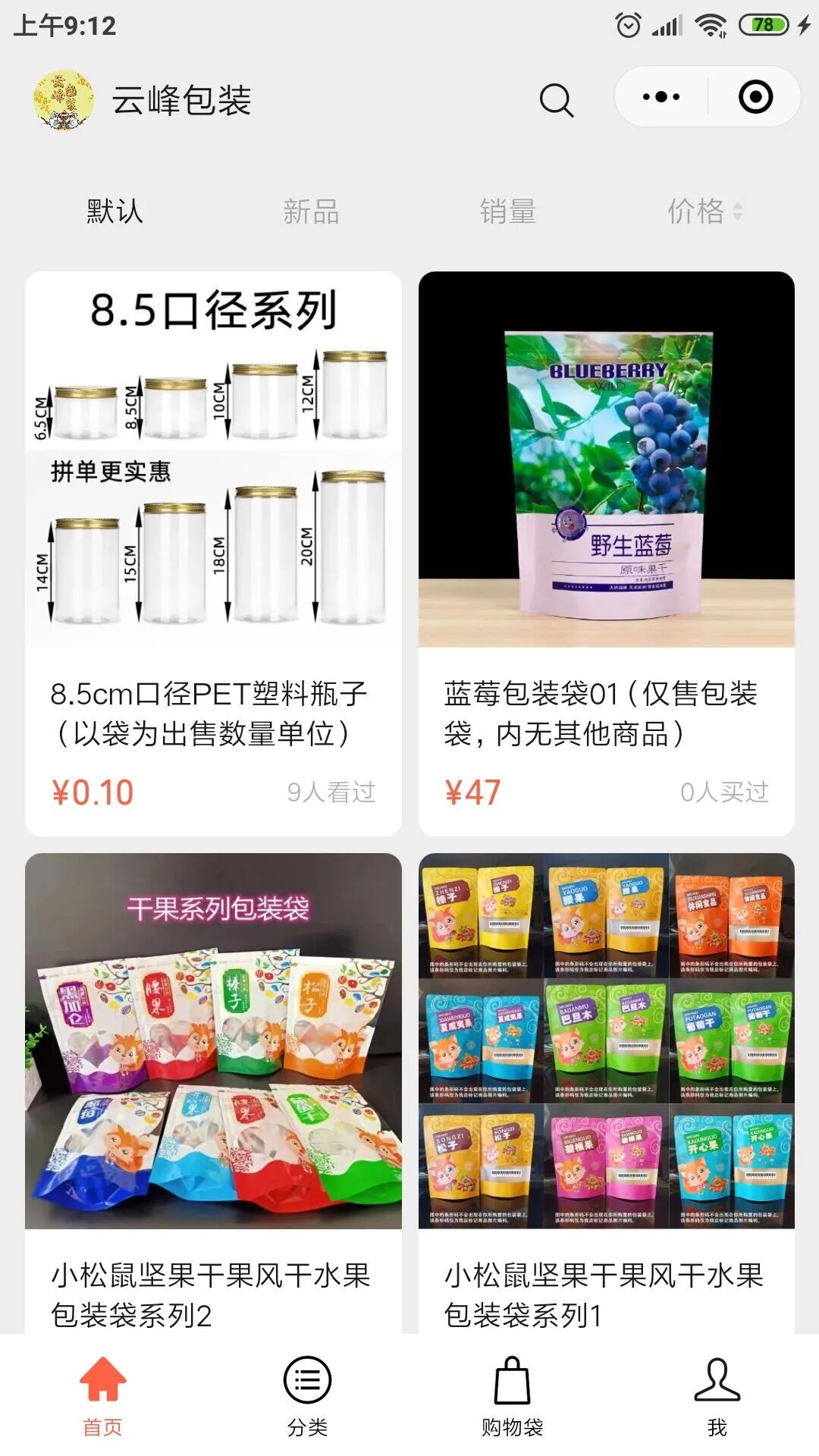
Task: Sort products by 销量
Action: 507,211
